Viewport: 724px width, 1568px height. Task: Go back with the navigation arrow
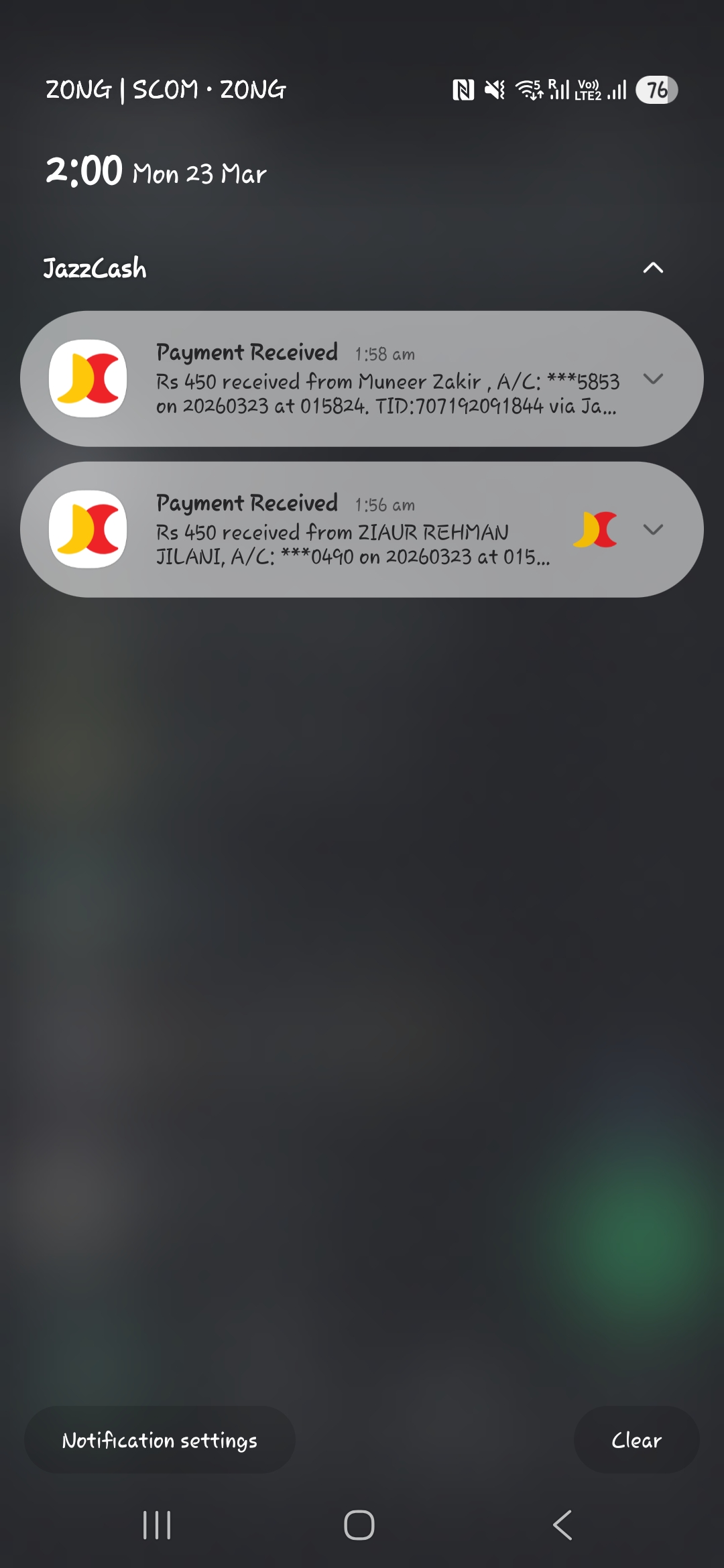pos(562,1525)
